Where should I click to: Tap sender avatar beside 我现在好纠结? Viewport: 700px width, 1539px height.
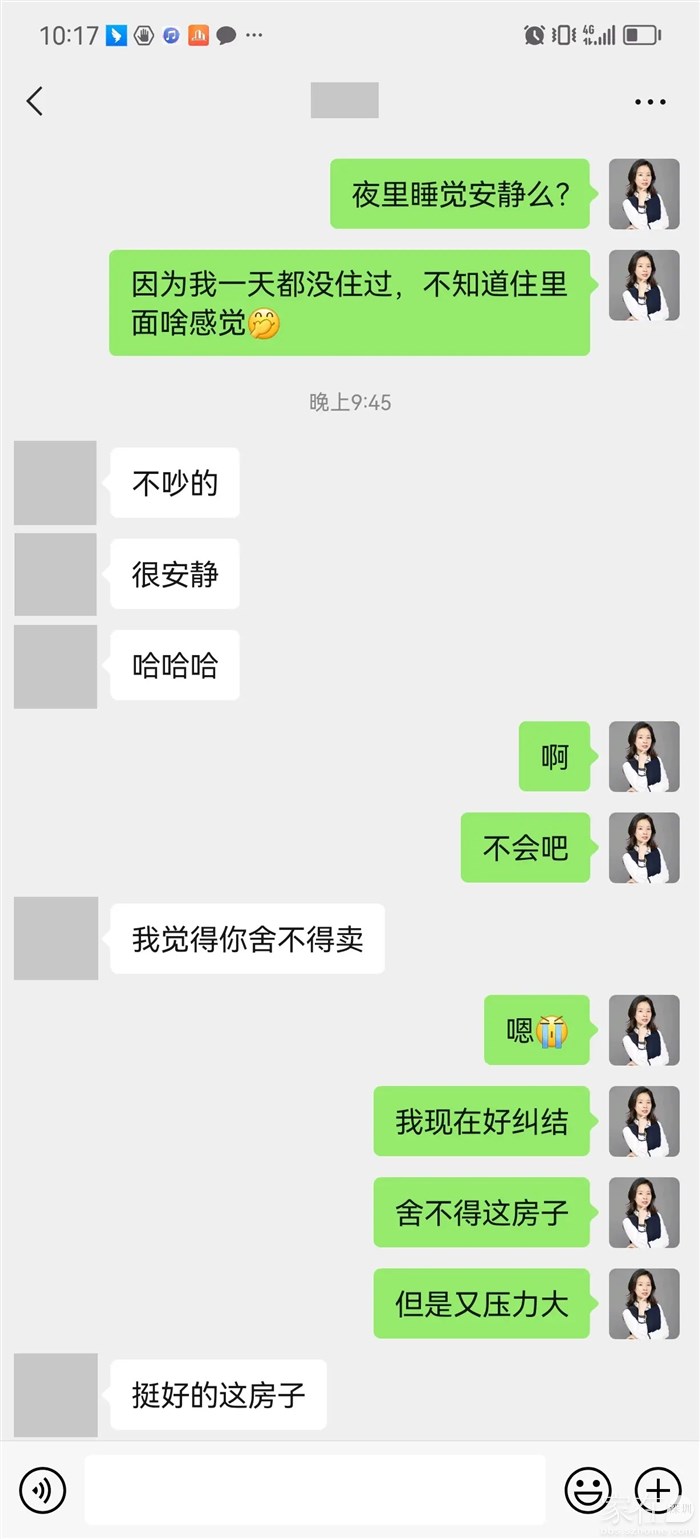(x=644, y=1121)
